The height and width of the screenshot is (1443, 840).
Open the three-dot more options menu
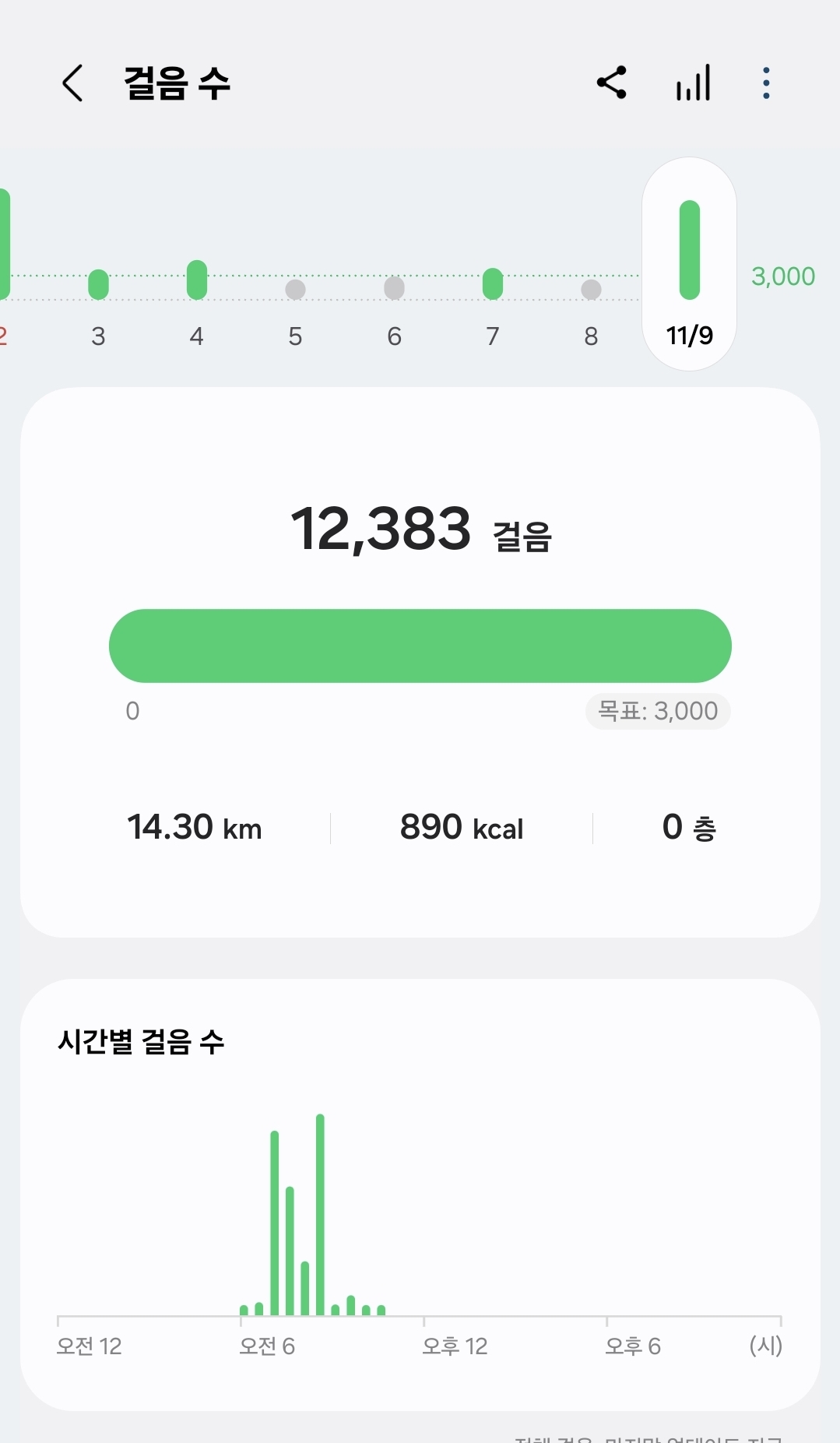click(766, 82)
